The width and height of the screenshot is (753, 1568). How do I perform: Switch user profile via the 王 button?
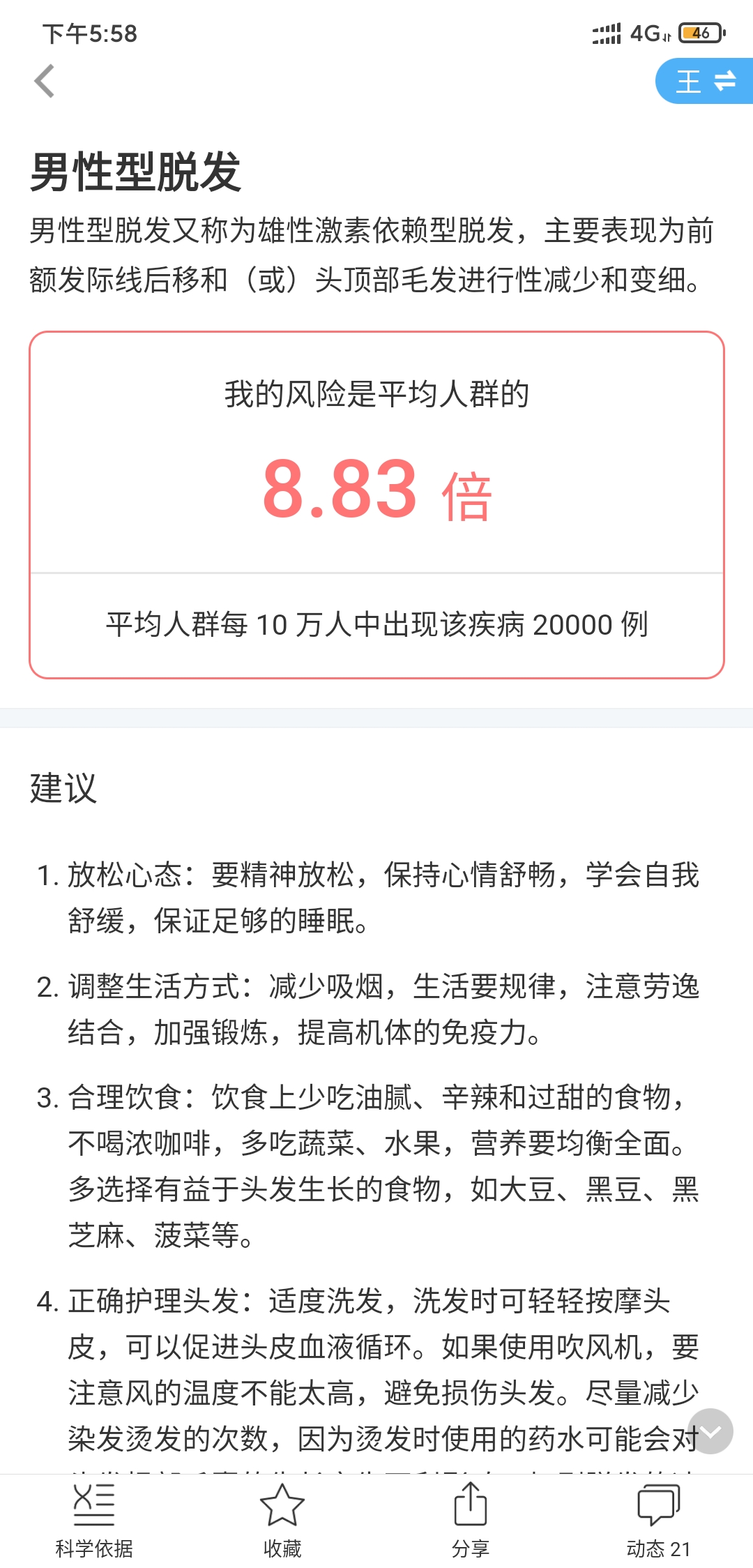(704, 81)
